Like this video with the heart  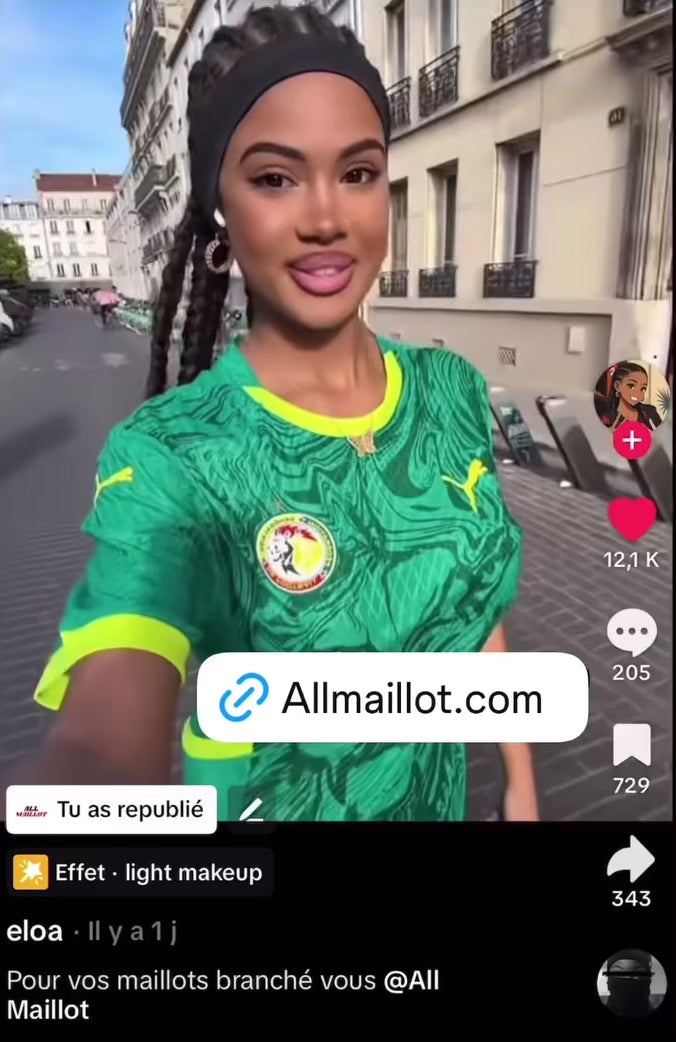tap(631, 520)
